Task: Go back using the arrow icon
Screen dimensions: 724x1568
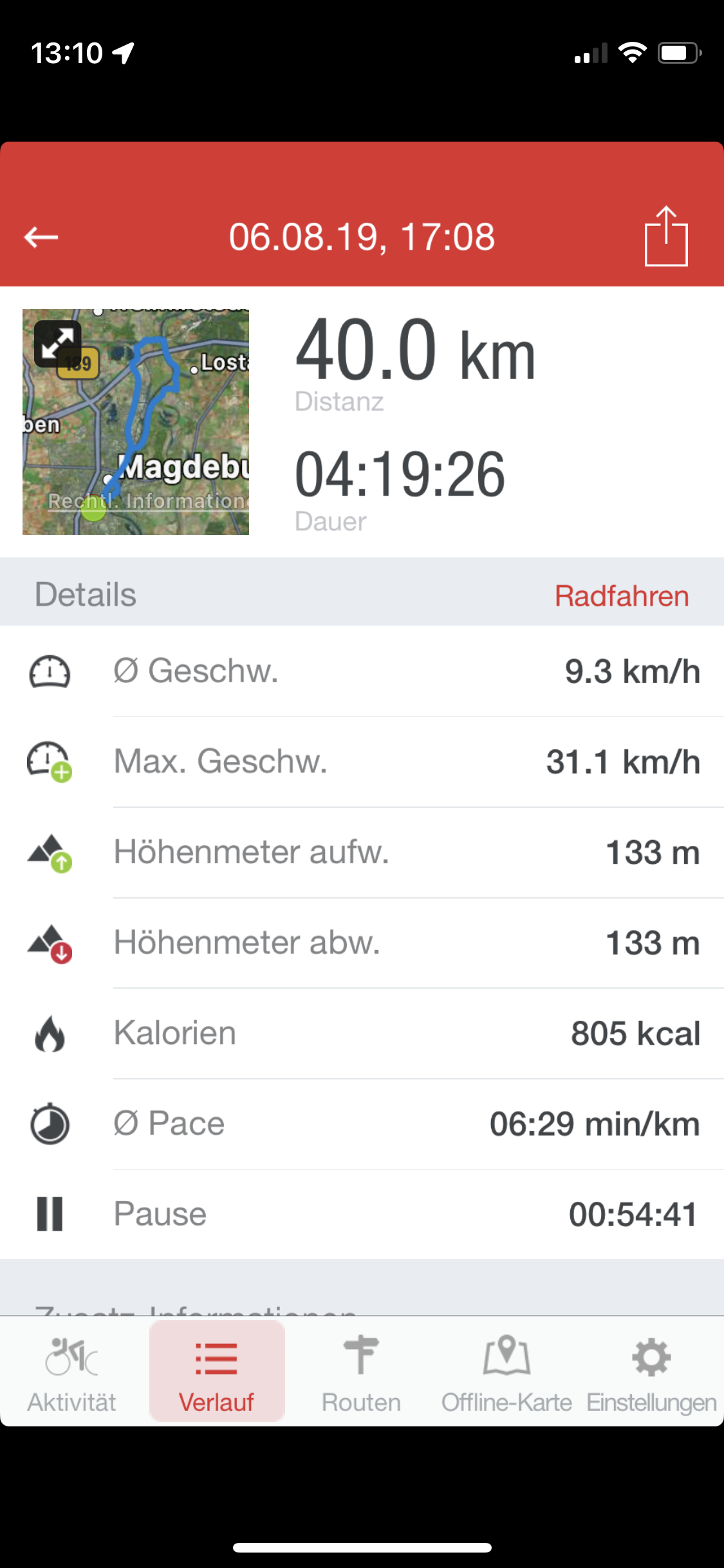Action: 41,237
